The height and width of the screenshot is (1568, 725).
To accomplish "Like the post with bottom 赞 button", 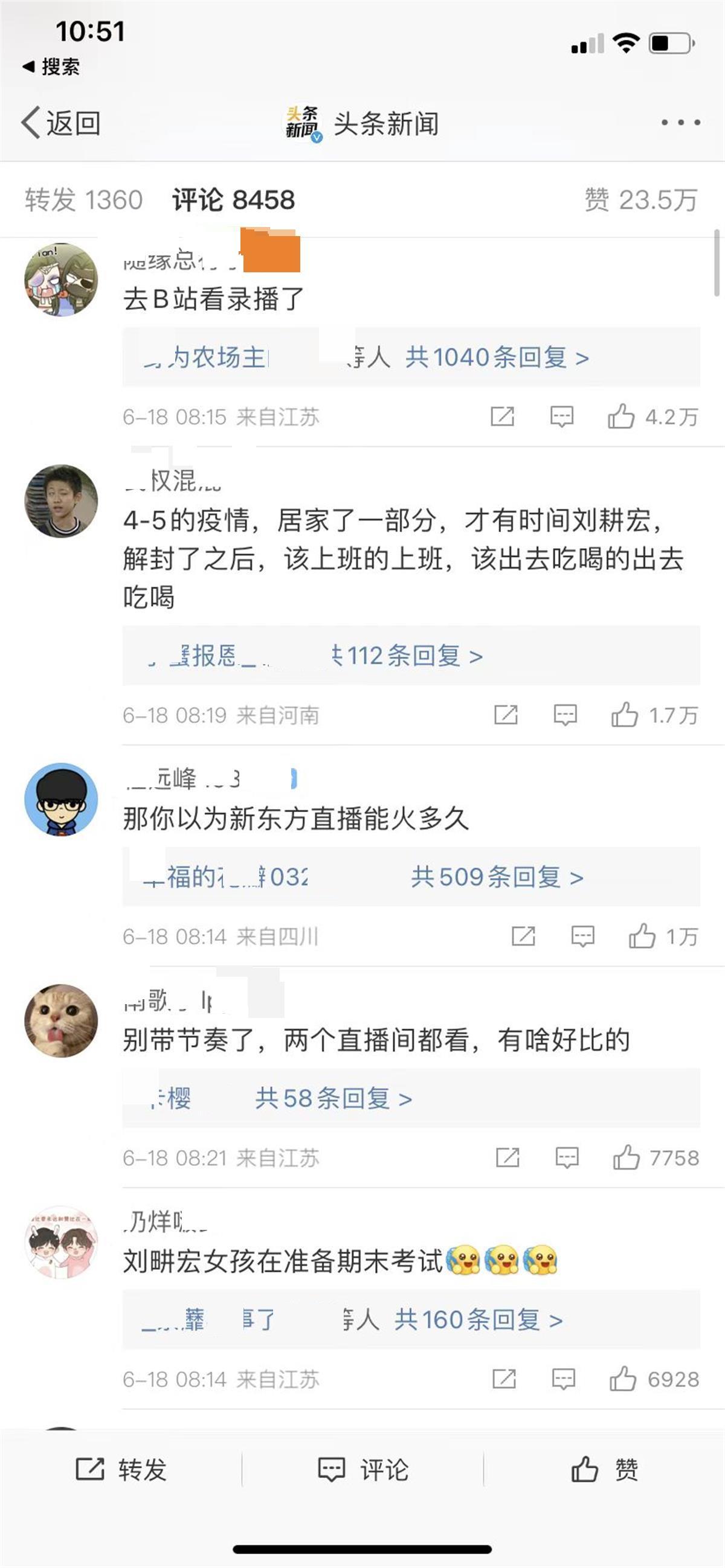I will [x=604, y=1470].
